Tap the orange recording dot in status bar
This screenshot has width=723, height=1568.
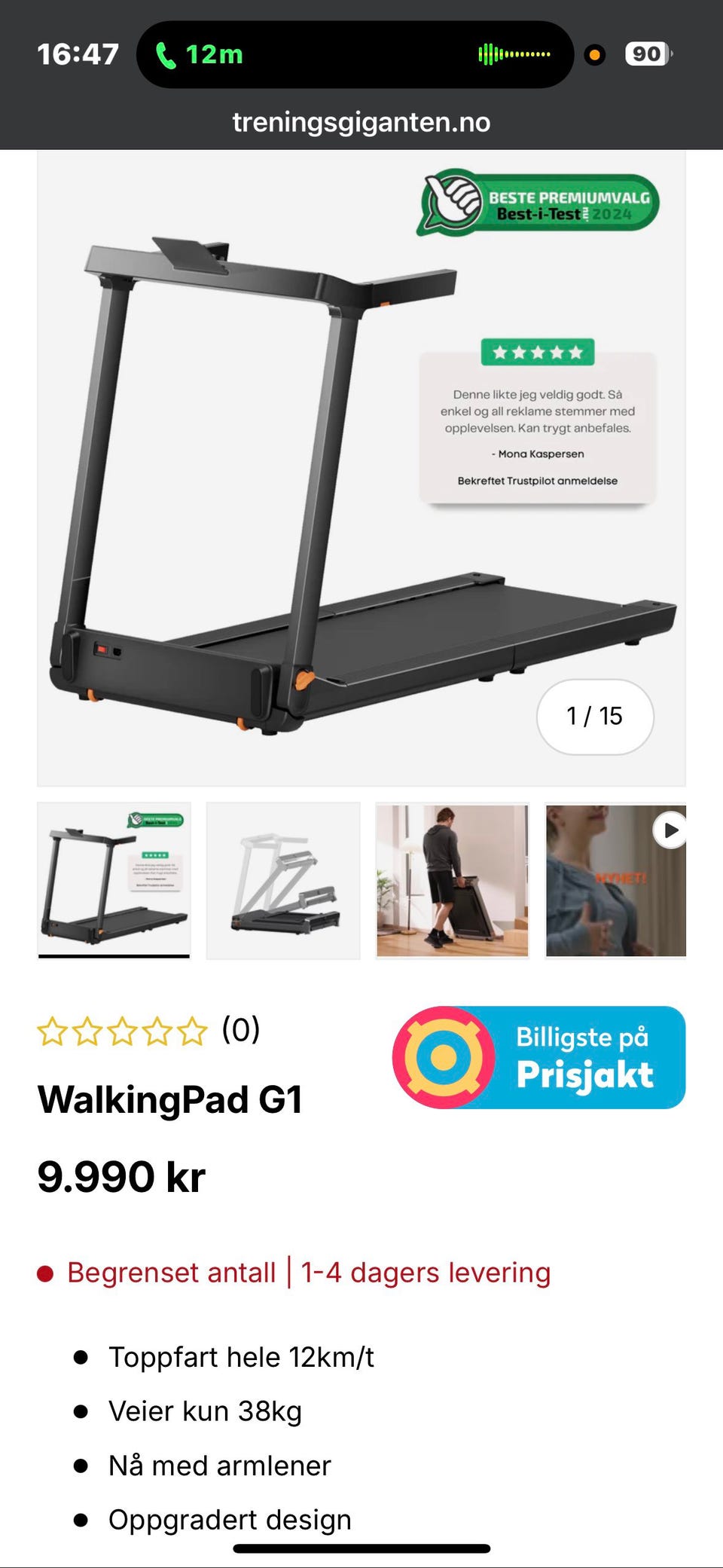[x=594, y=53]
